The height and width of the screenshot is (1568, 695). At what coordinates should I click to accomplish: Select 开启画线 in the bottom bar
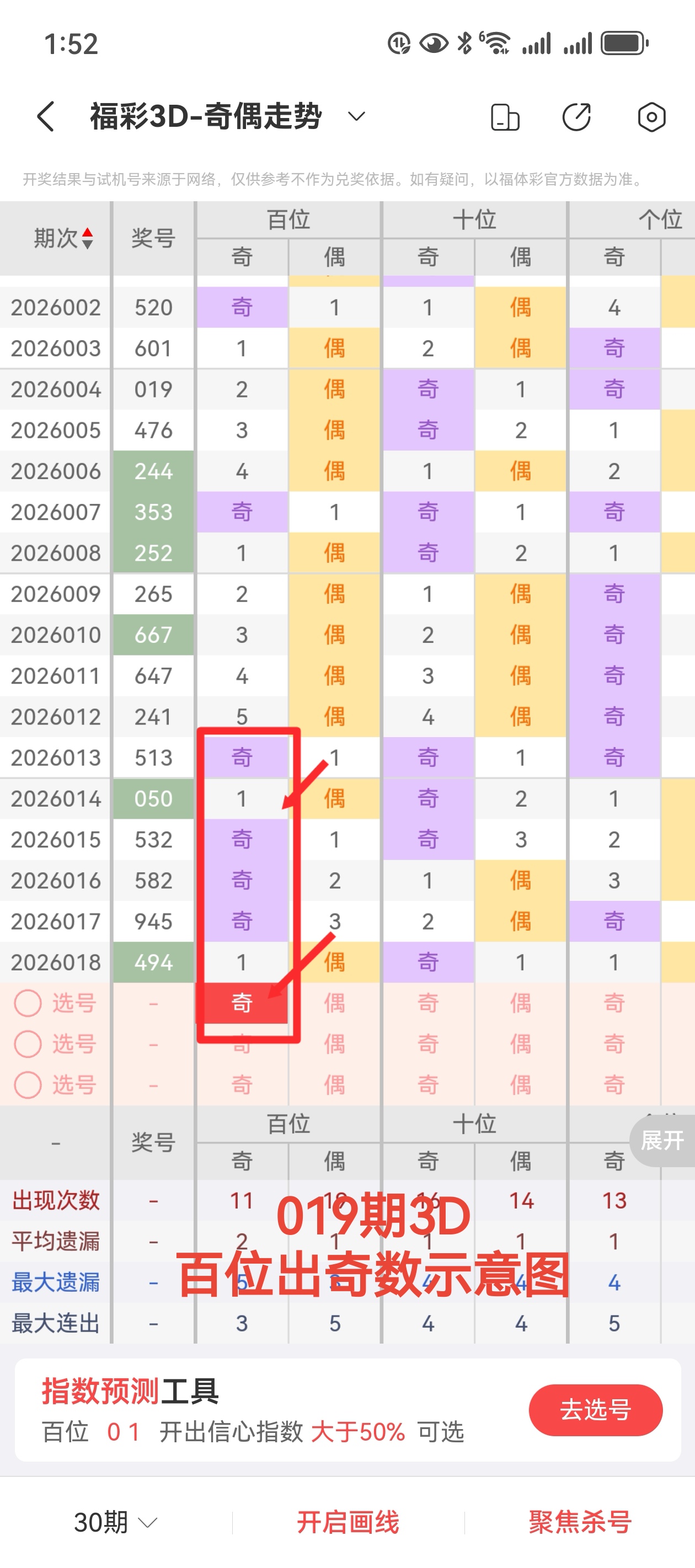349,1523
